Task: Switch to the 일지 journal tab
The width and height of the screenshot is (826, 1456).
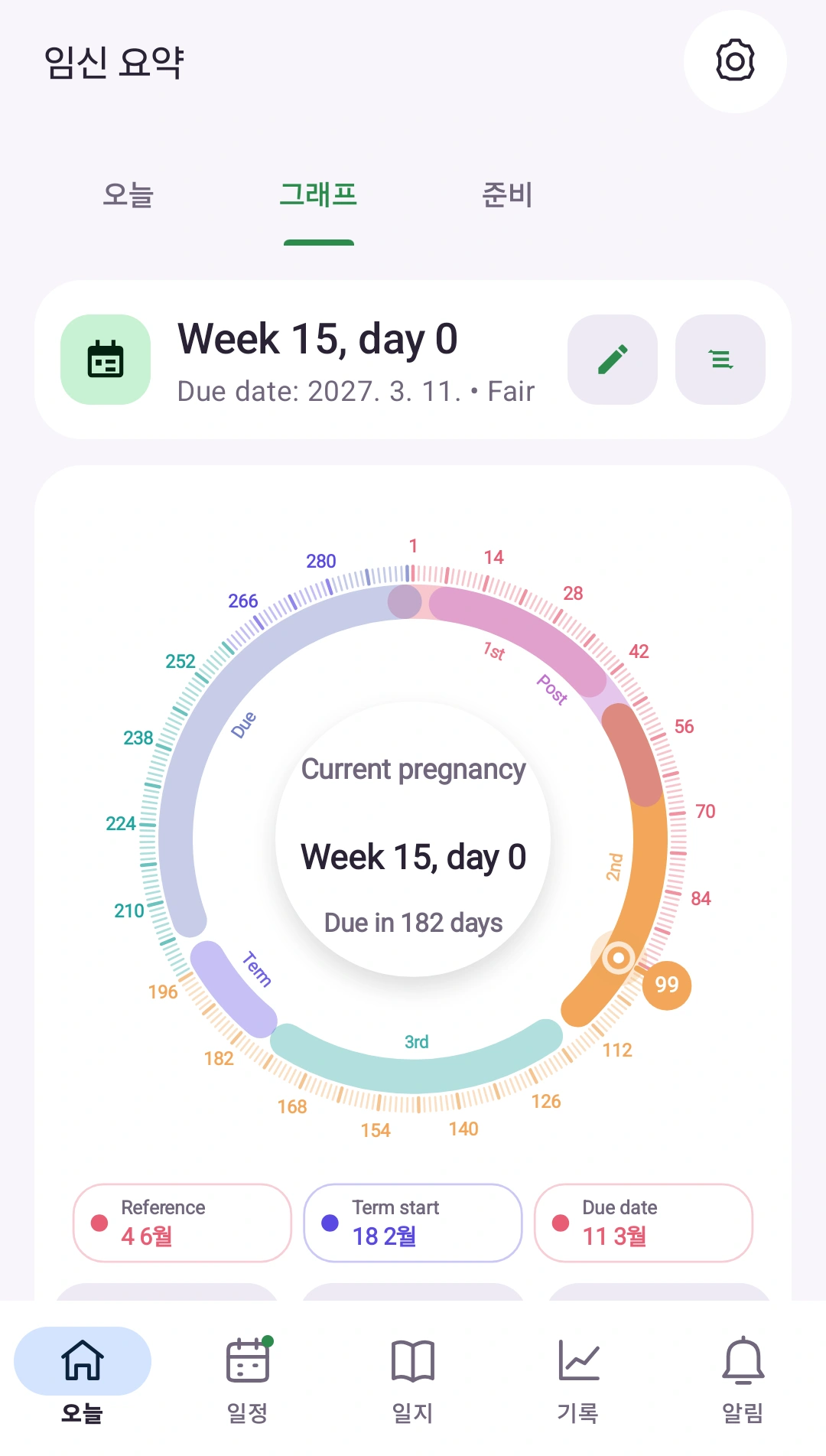Action: [x=413, y=1379]
